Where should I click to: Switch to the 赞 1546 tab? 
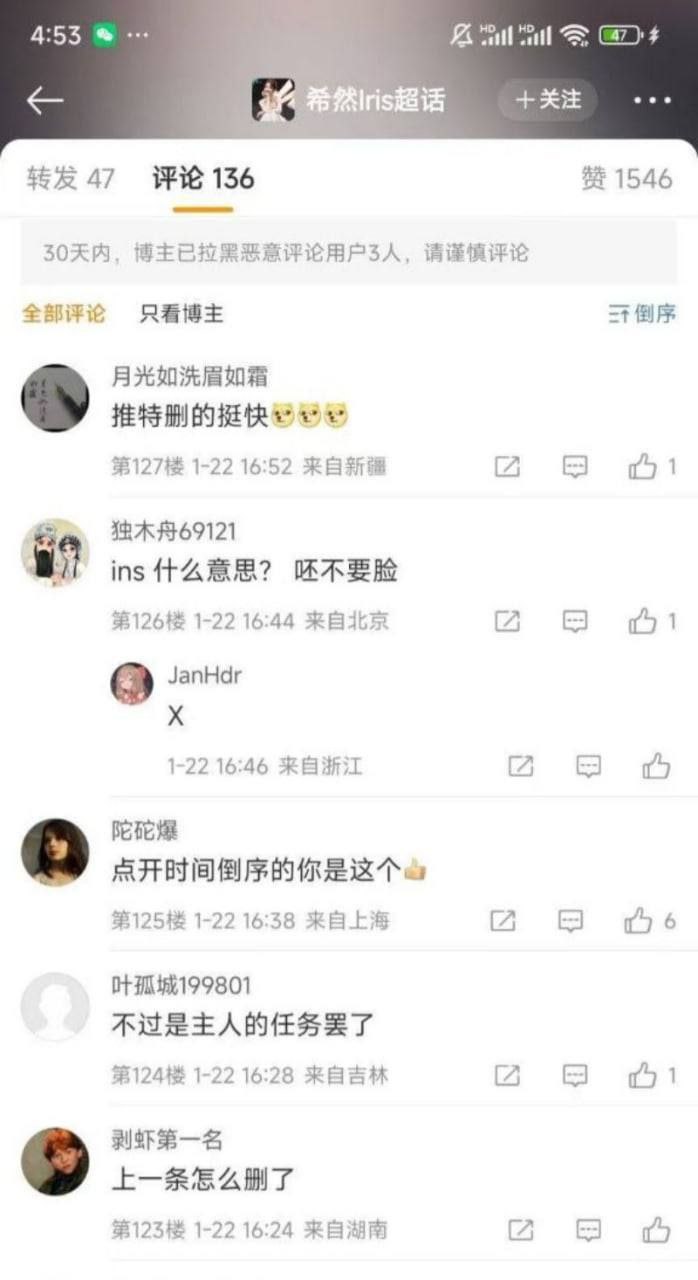click(x=626, y=179)
